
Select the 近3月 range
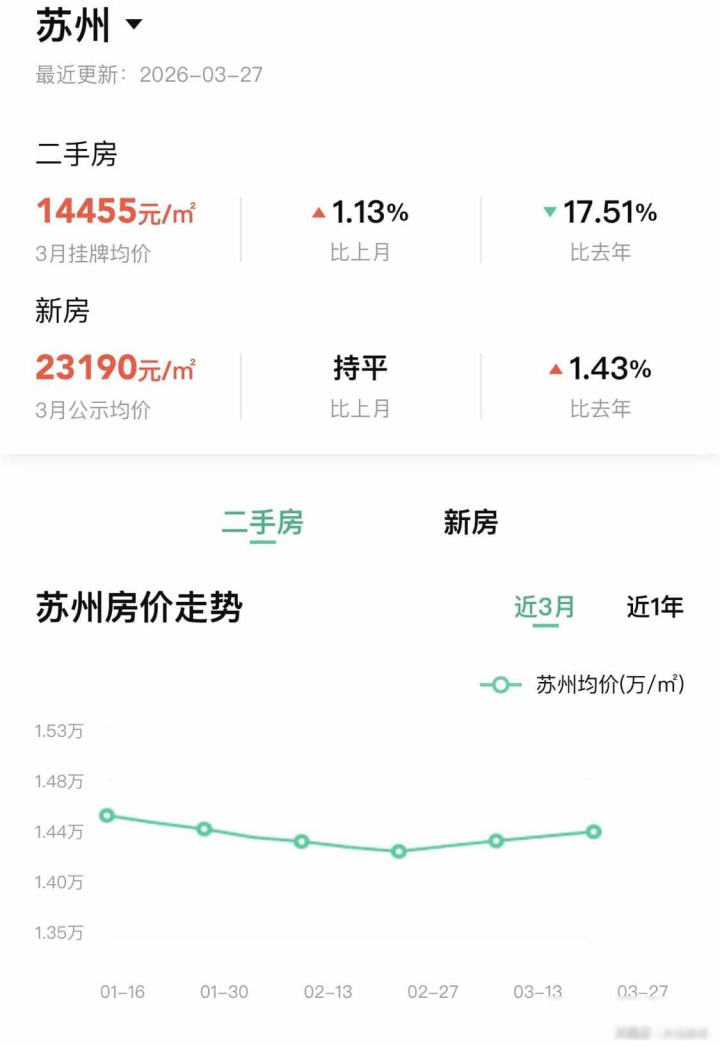(545, 607)
